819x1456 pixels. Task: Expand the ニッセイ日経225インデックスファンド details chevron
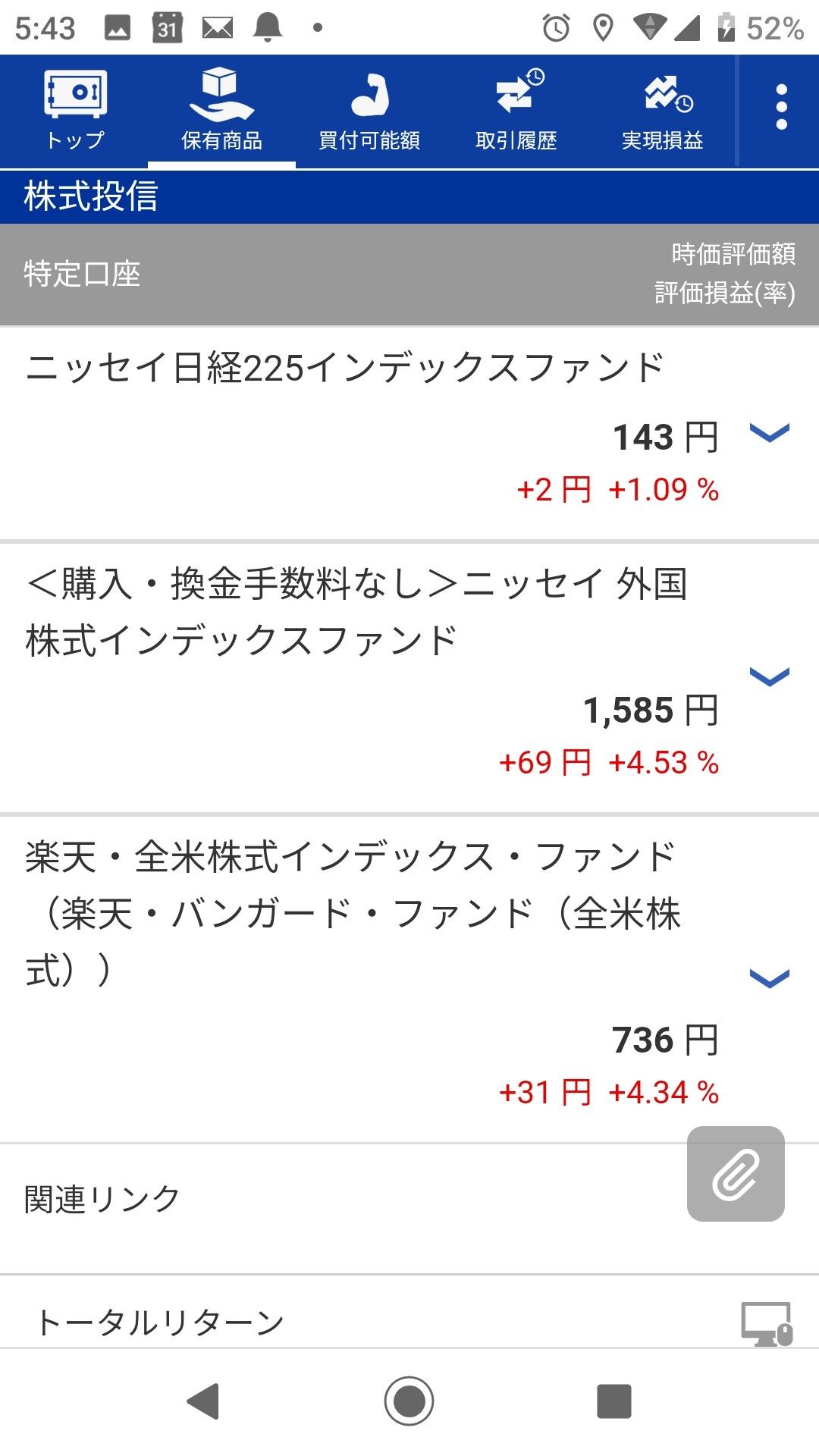[x=769, y=432]
